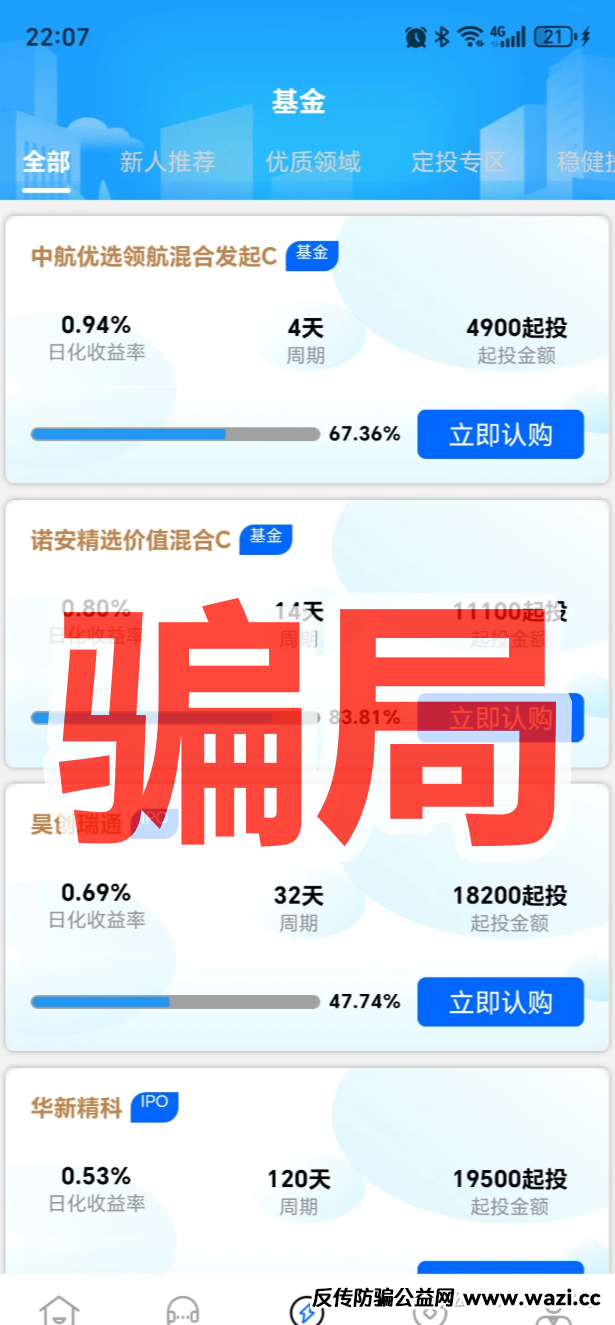Subscribe to the 0.69% 32天 product via 立即认购
This screenshot has width=615, height=1325.
click(x=500, y=1002)
